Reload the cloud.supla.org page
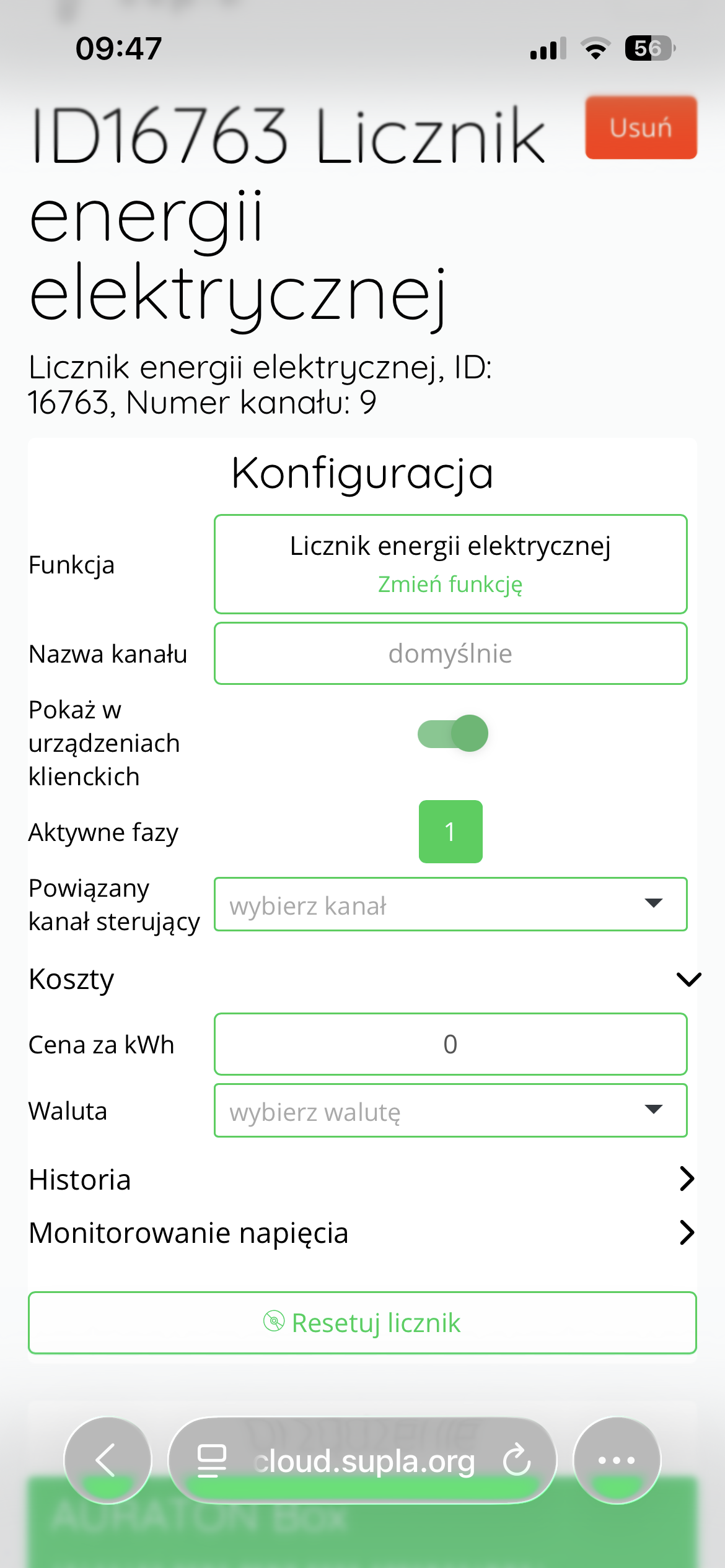The height and width of the screenshot is (1568, 725). click(x=517, y=1460)
